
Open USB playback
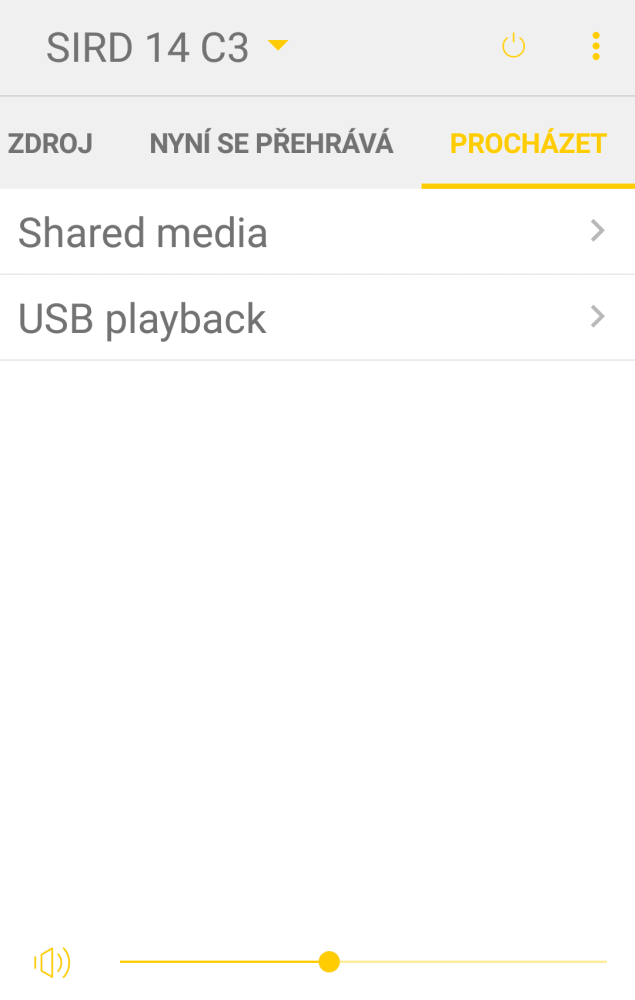tap(317, 318)
